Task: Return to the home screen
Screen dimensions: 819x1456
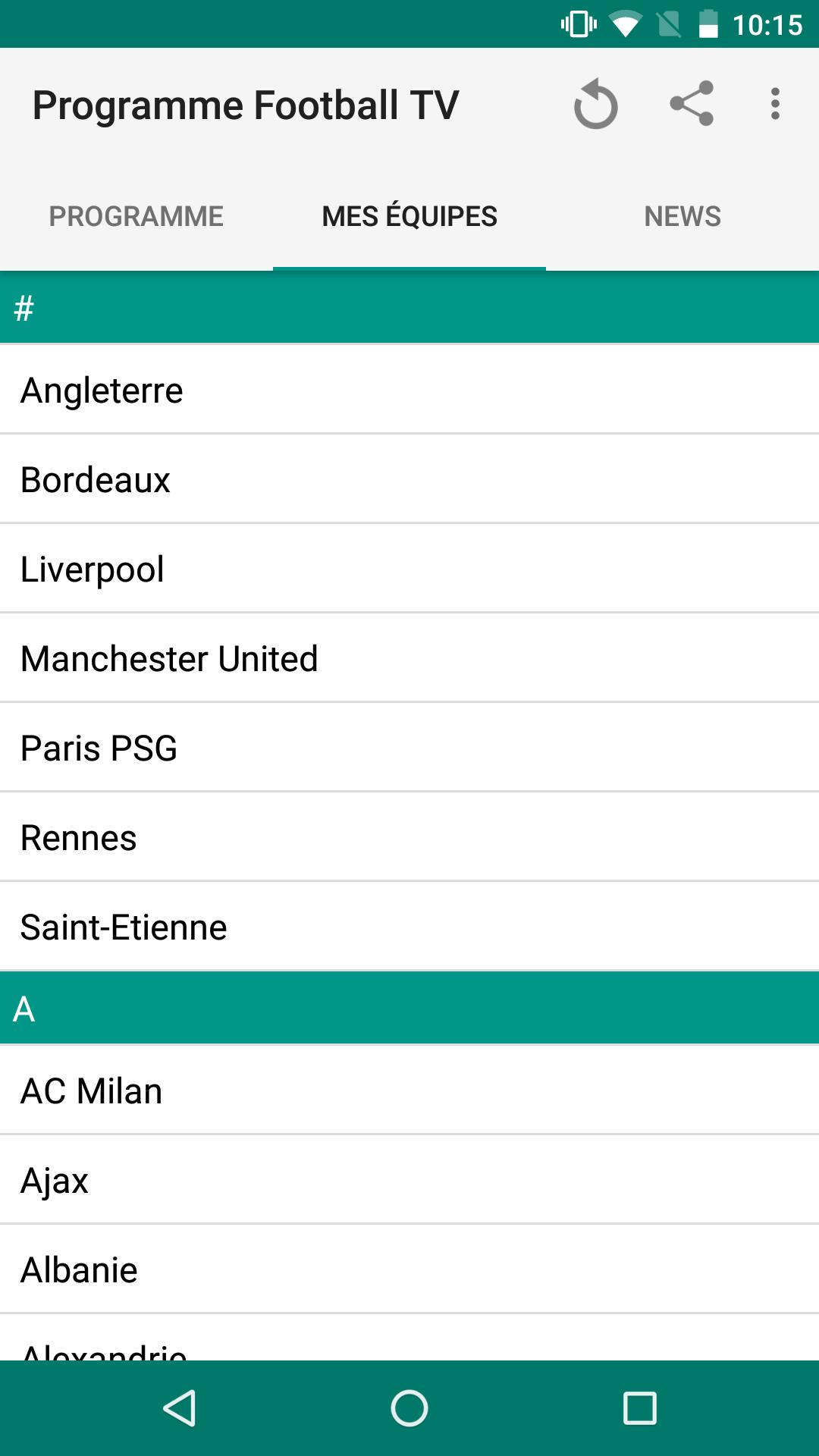Action: pos(409,1408)
